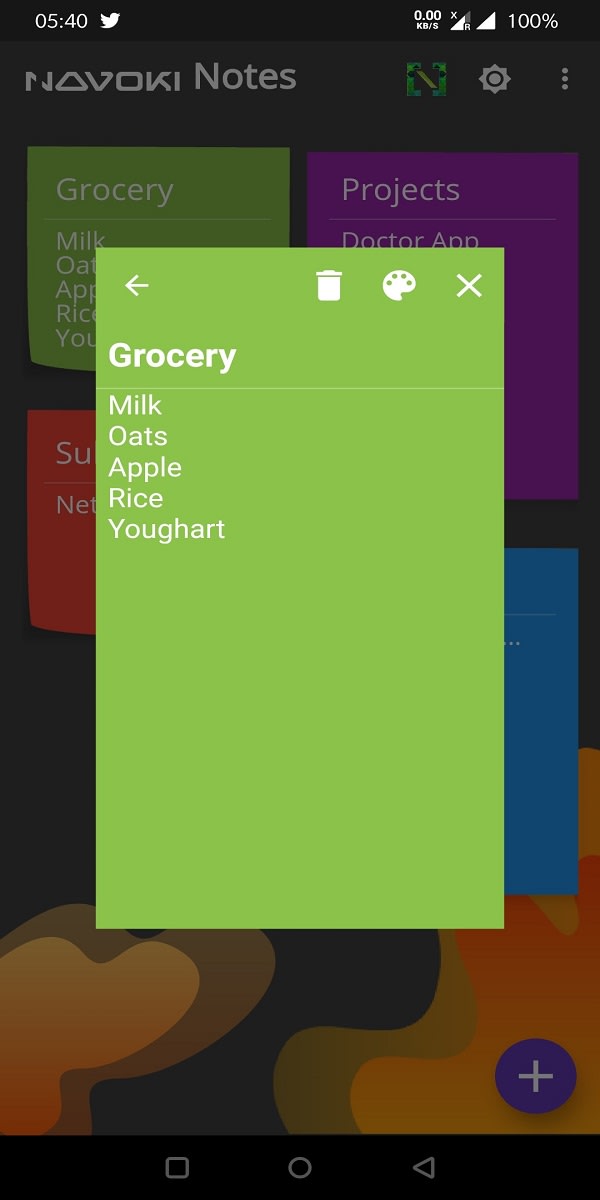600x1200 pixels.
Task: Open the settings gear icon
Action: (x=495, y=79)
